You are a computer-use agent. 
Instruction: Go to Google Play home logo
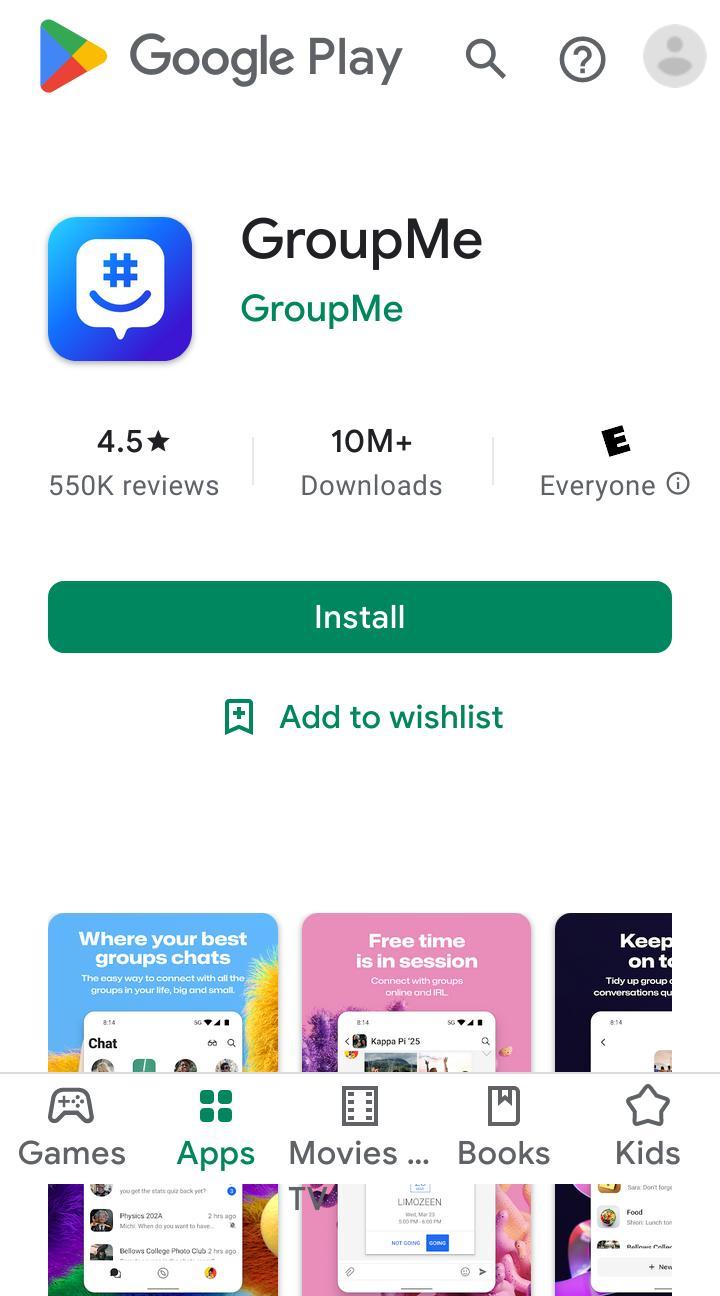coord(220,58)
